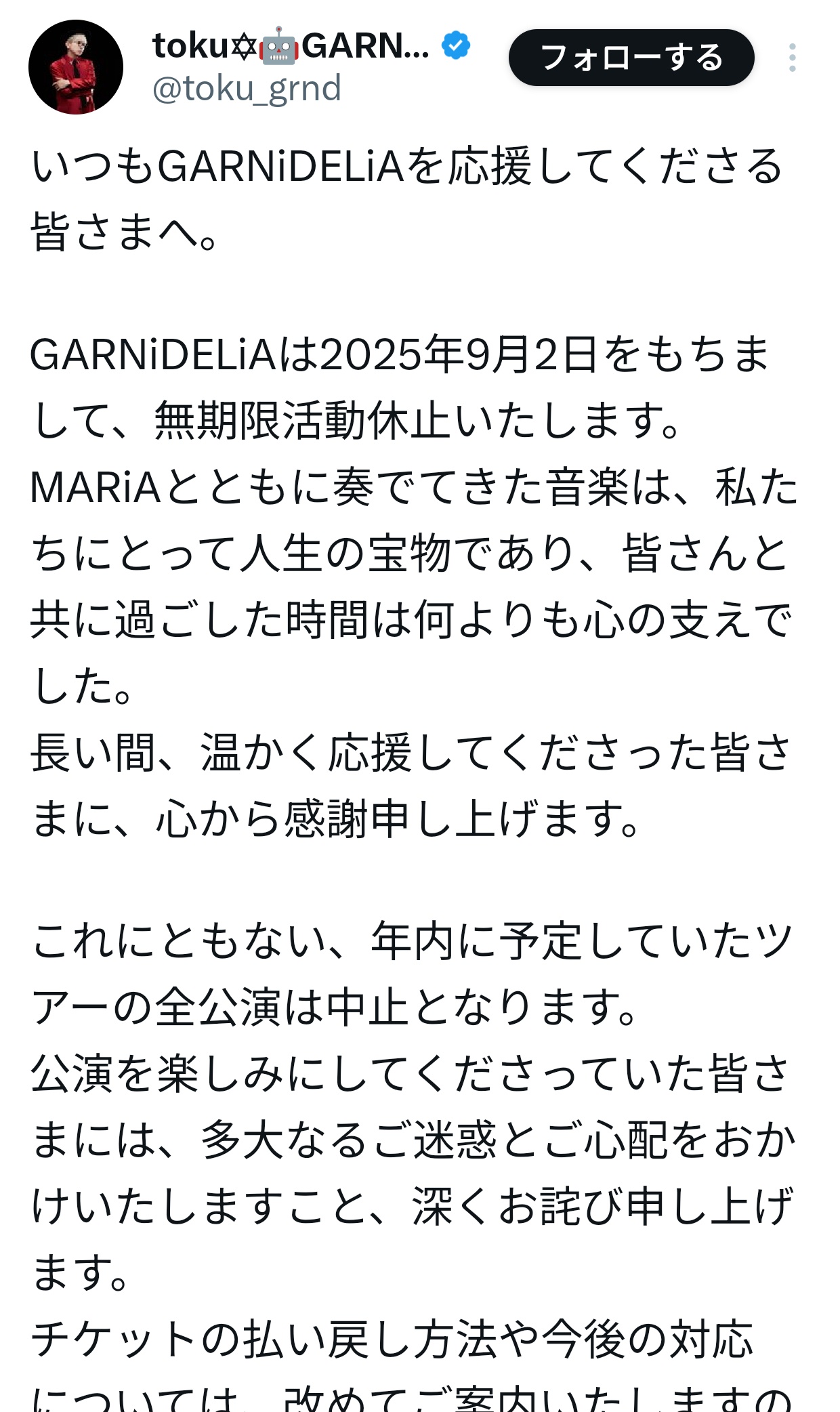Open the post's three-dot overflow menu
Screen dimensions: 840x1412
(x=792, y=58)
